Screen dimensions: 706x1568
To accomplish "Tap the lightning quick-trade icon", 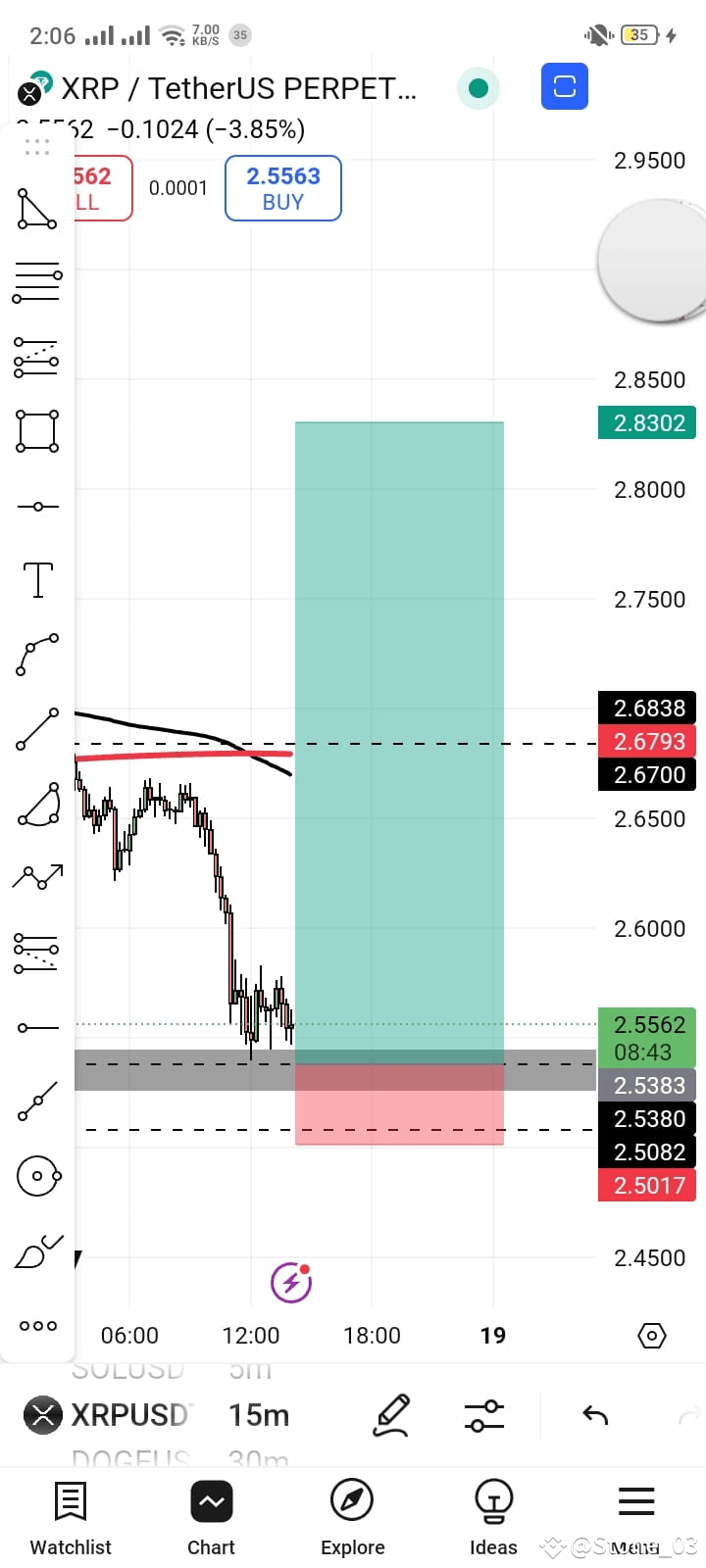I will click(x=289, y=1282).
